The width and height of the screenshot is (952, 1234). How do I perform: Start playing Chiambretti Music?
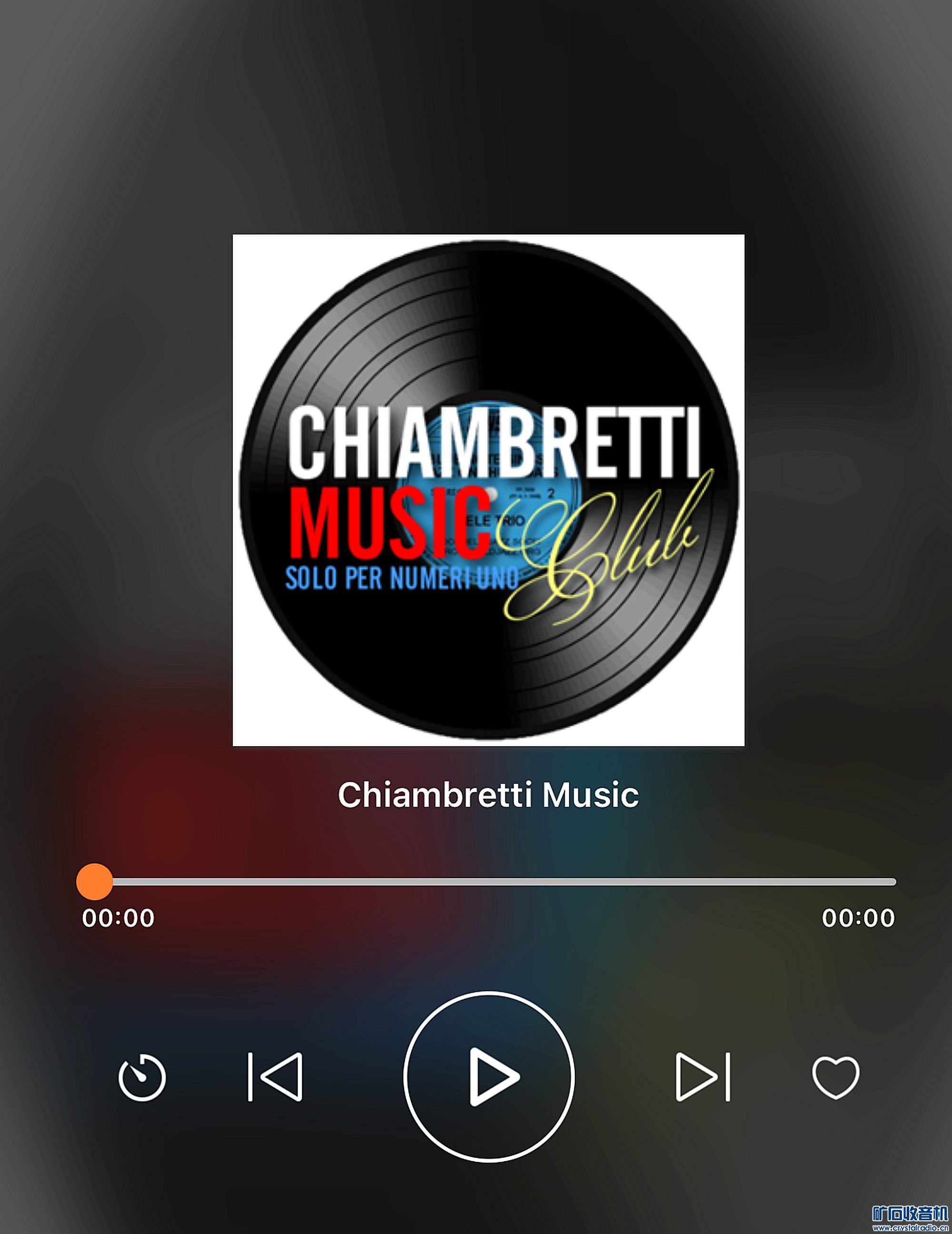tap(489, 1076)
